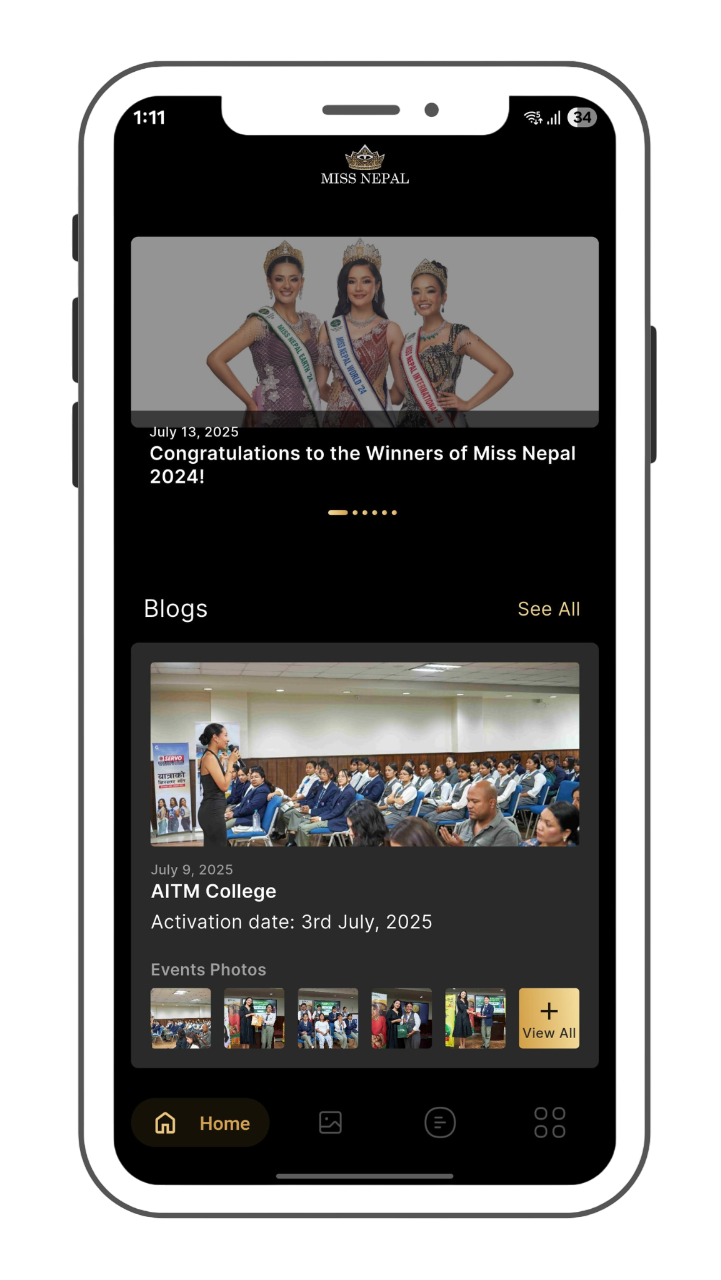View the second event photo thumbnail
721x1280 pixels.
click(x=254, y=1018)
